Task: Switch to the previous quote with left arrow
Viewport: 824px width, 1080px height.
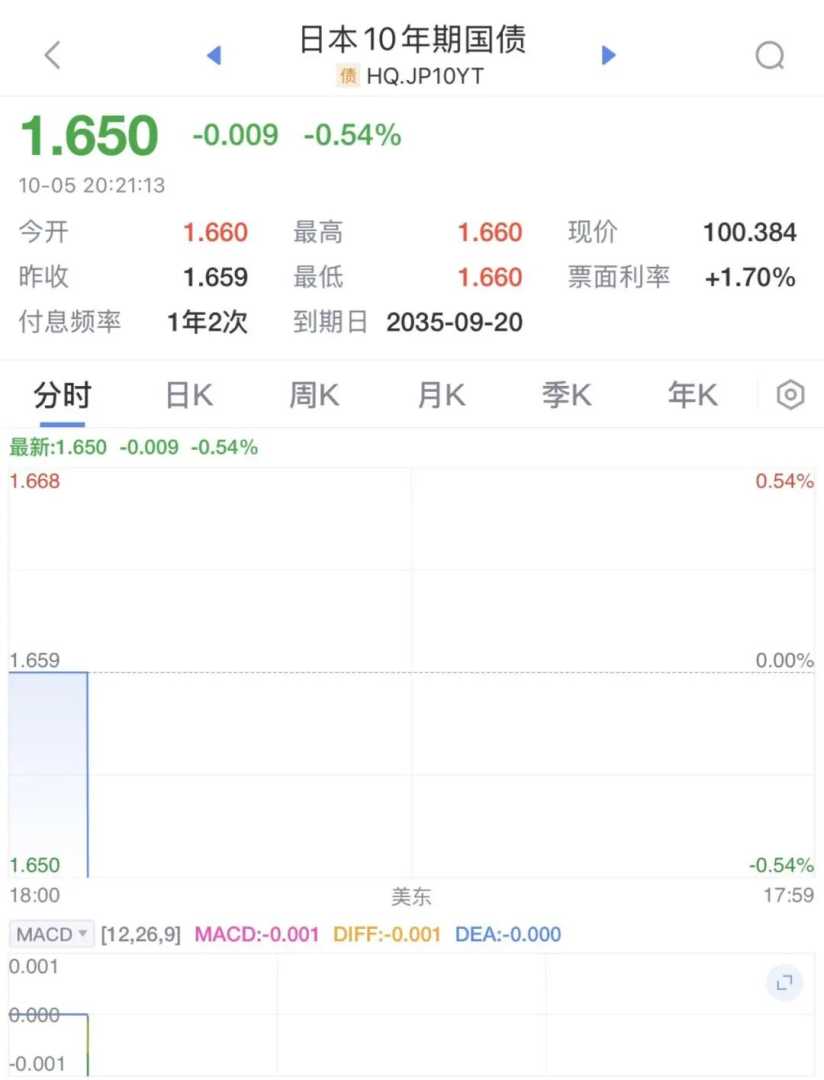Action: pos(213,55)
